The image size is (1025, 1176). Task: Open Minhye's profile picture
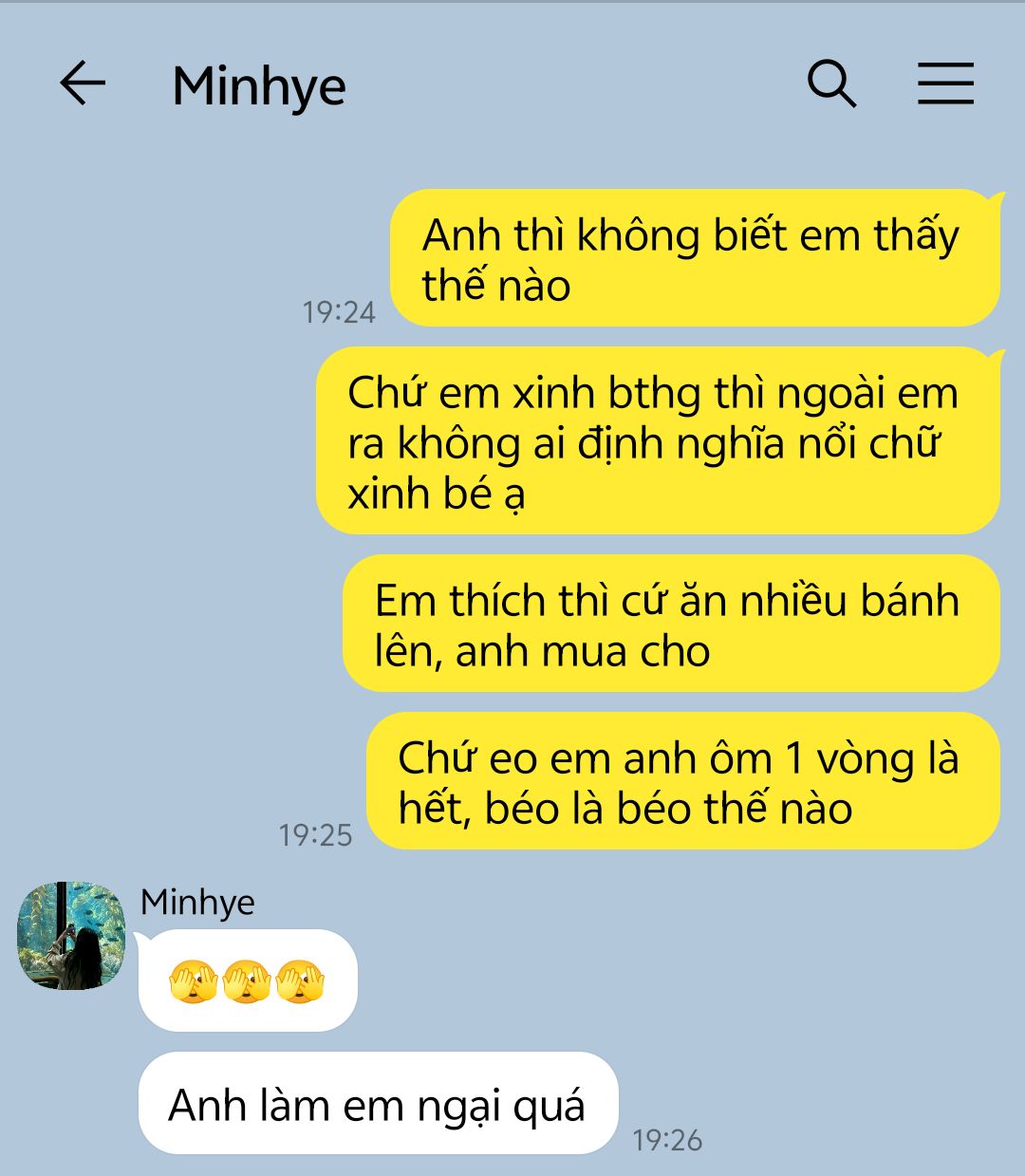(x=72, y=936)
